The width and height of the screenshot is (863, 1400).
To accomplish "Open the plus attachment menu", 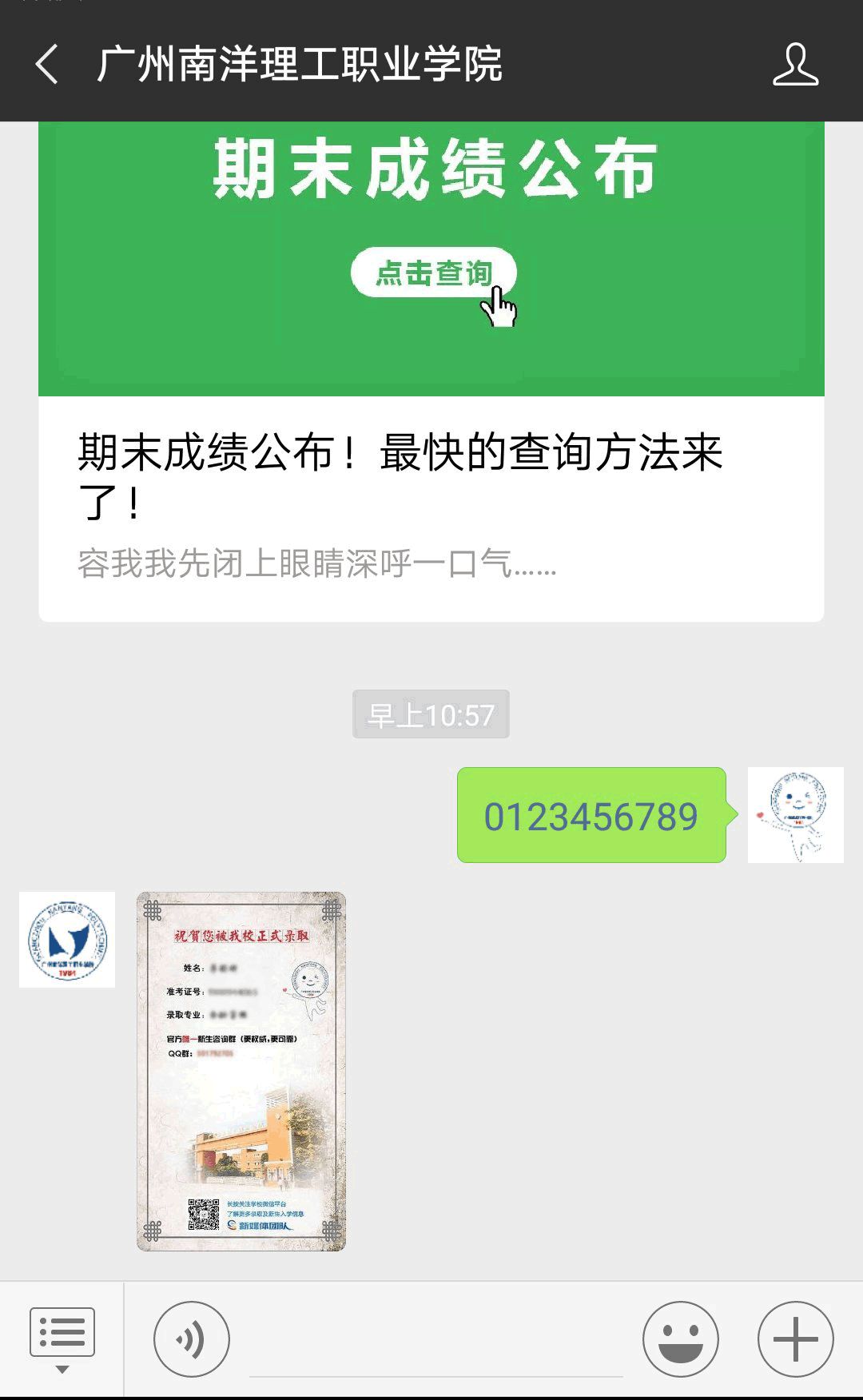I will click(x=795, y=1339).
